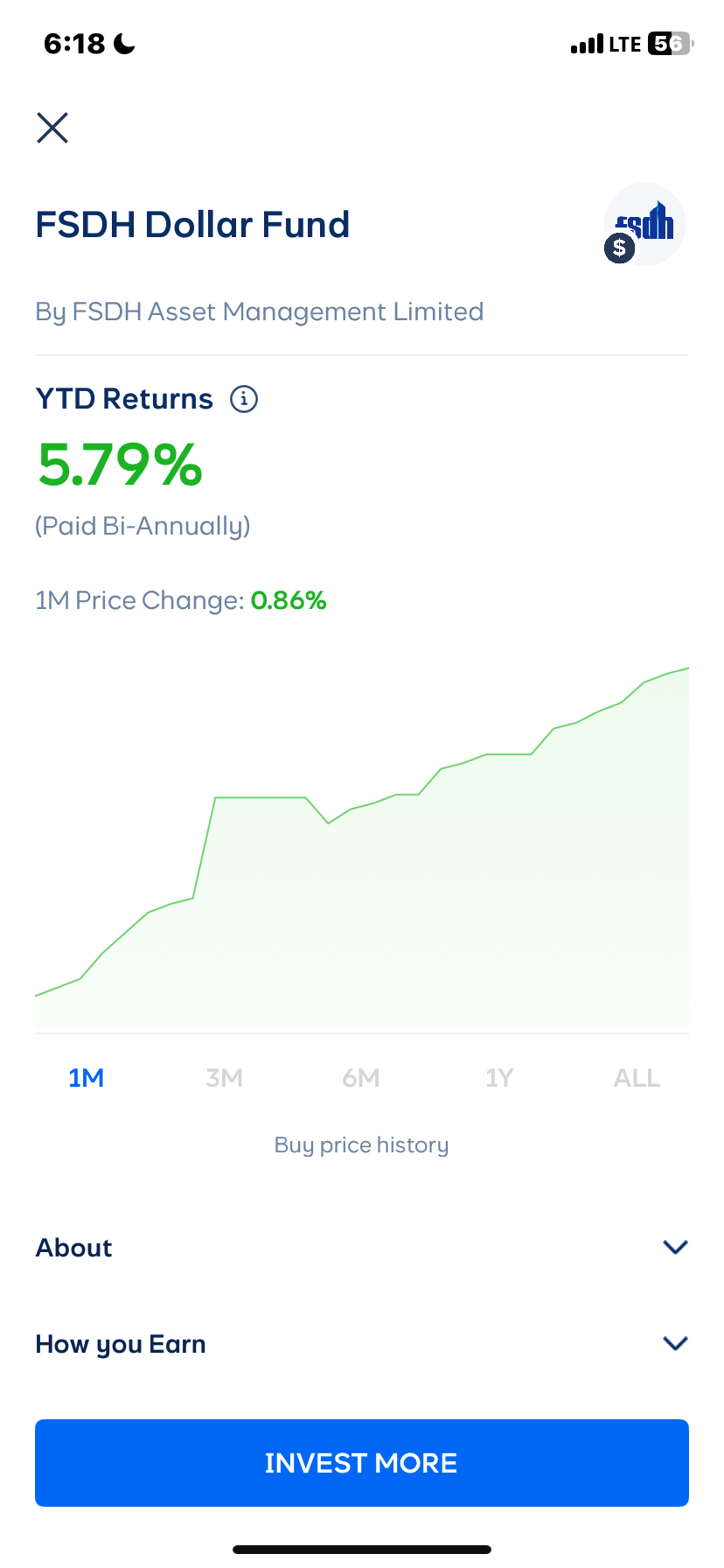Tap the home indicator bar

[x=361, y=1549]
